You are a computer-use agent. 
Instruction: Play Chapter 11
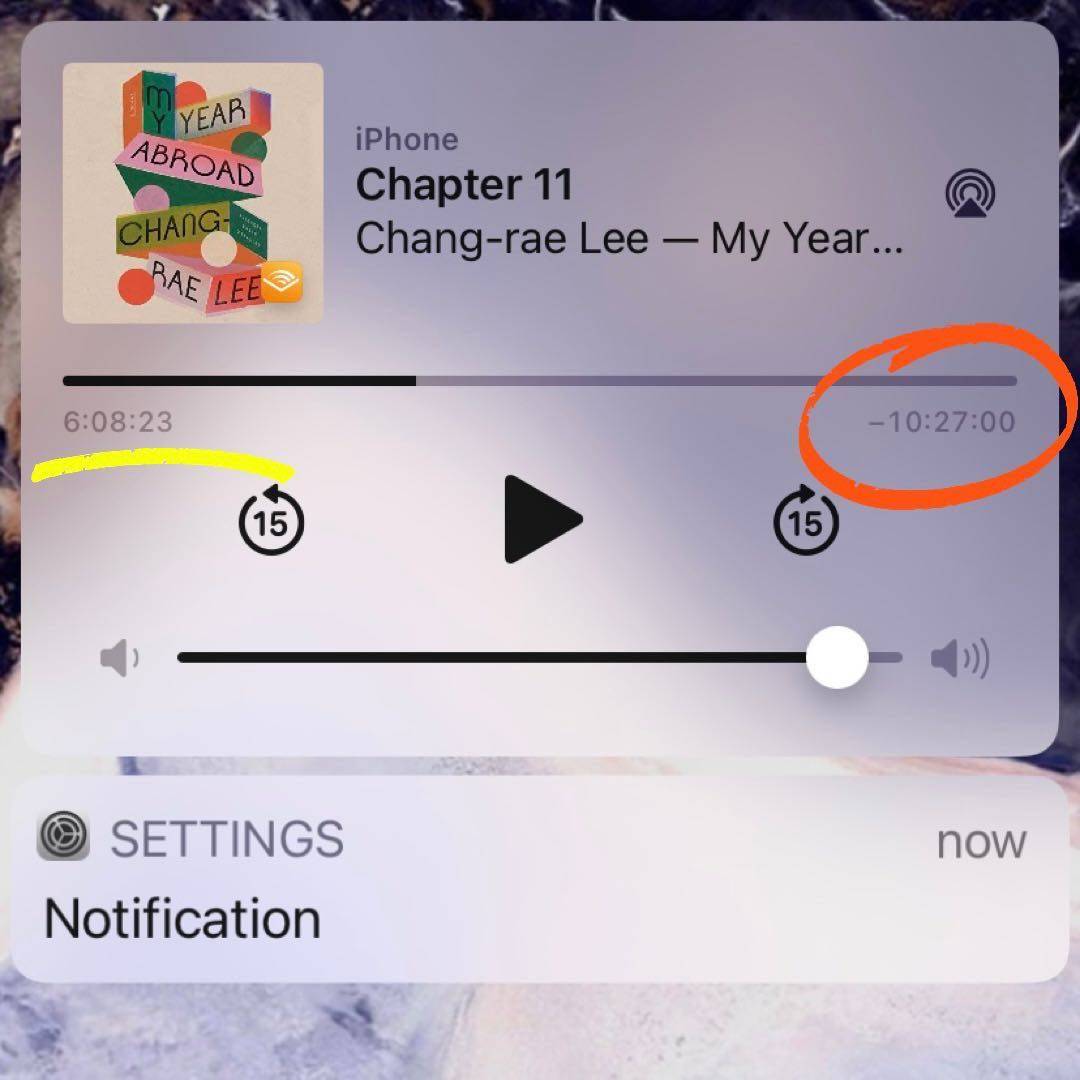541,520
